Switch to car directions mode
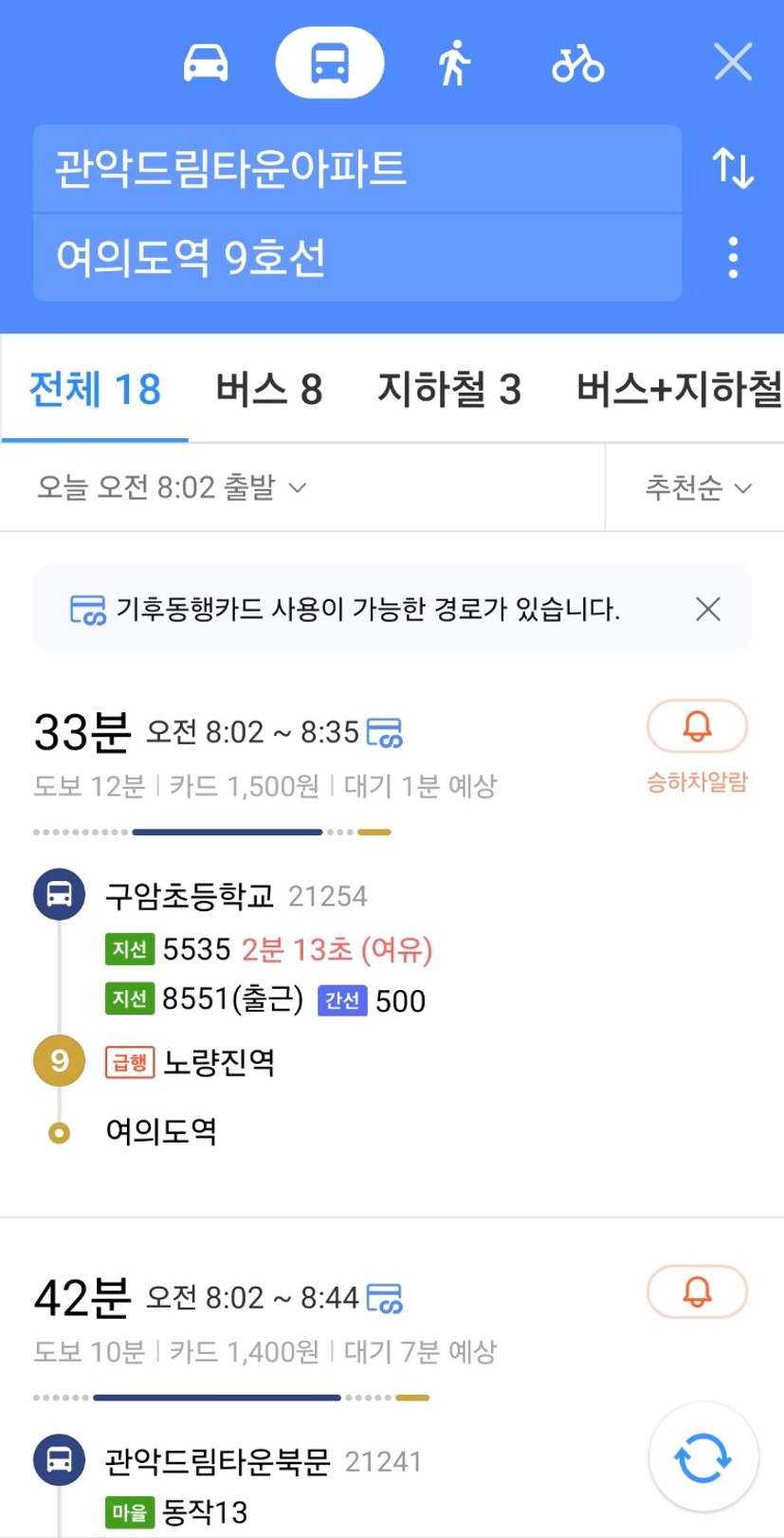 coord(206,64)
